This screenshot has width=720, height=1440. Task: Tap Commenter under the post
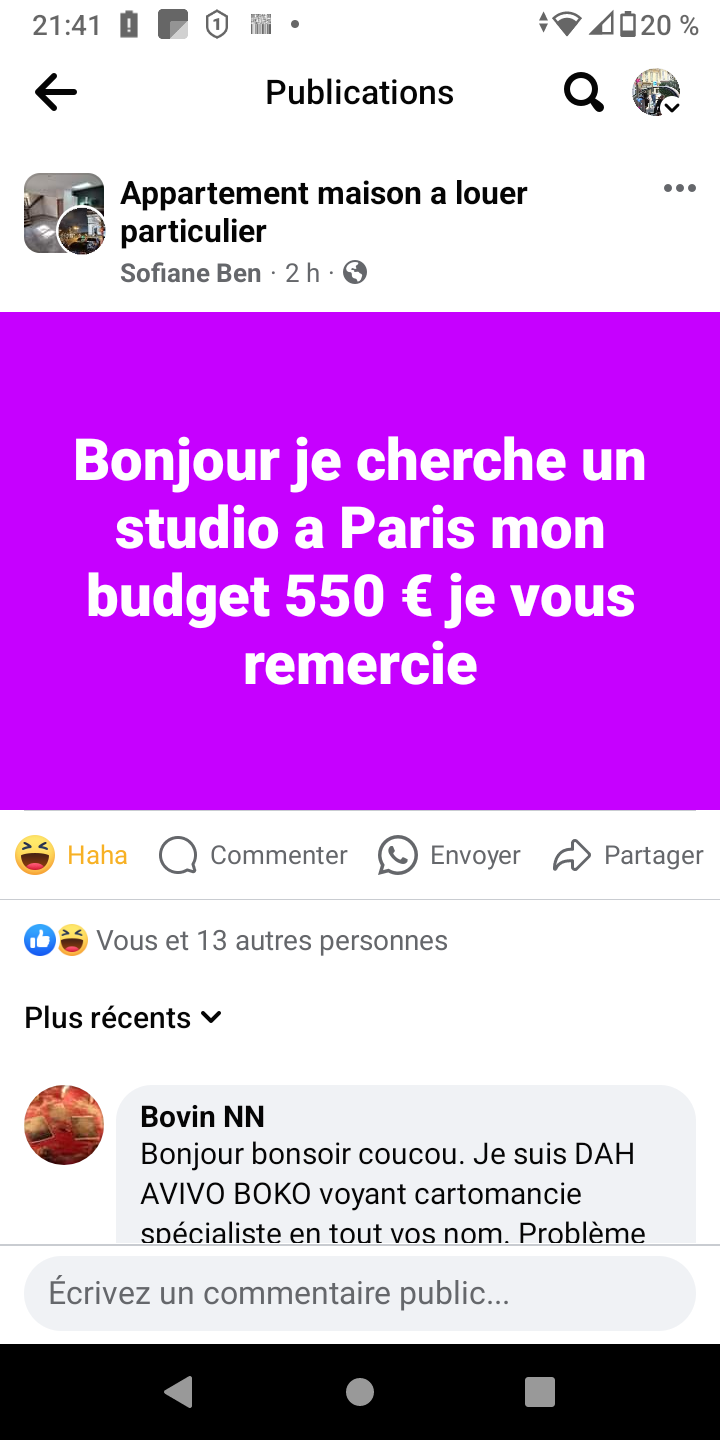(254, 856)
